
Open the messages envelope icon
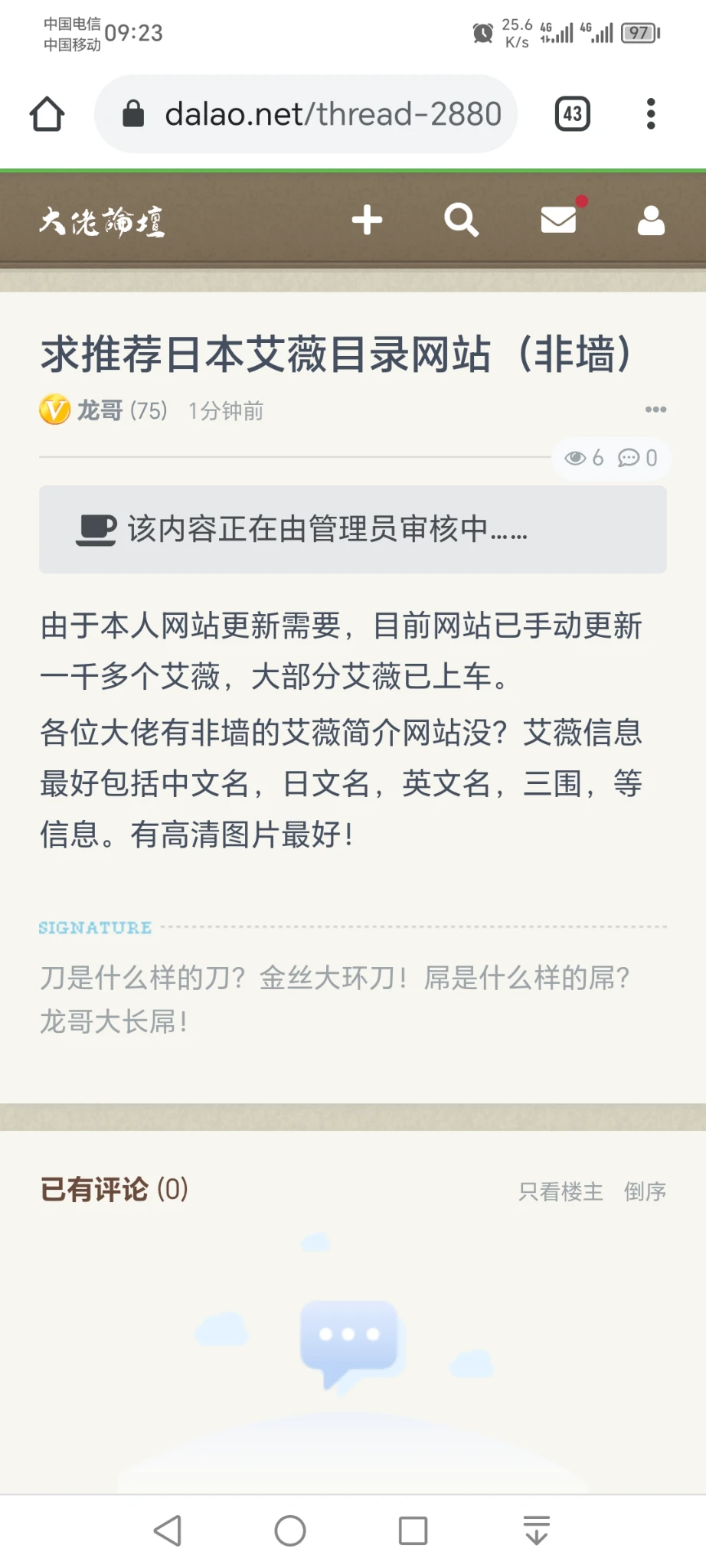pos(559,220)
